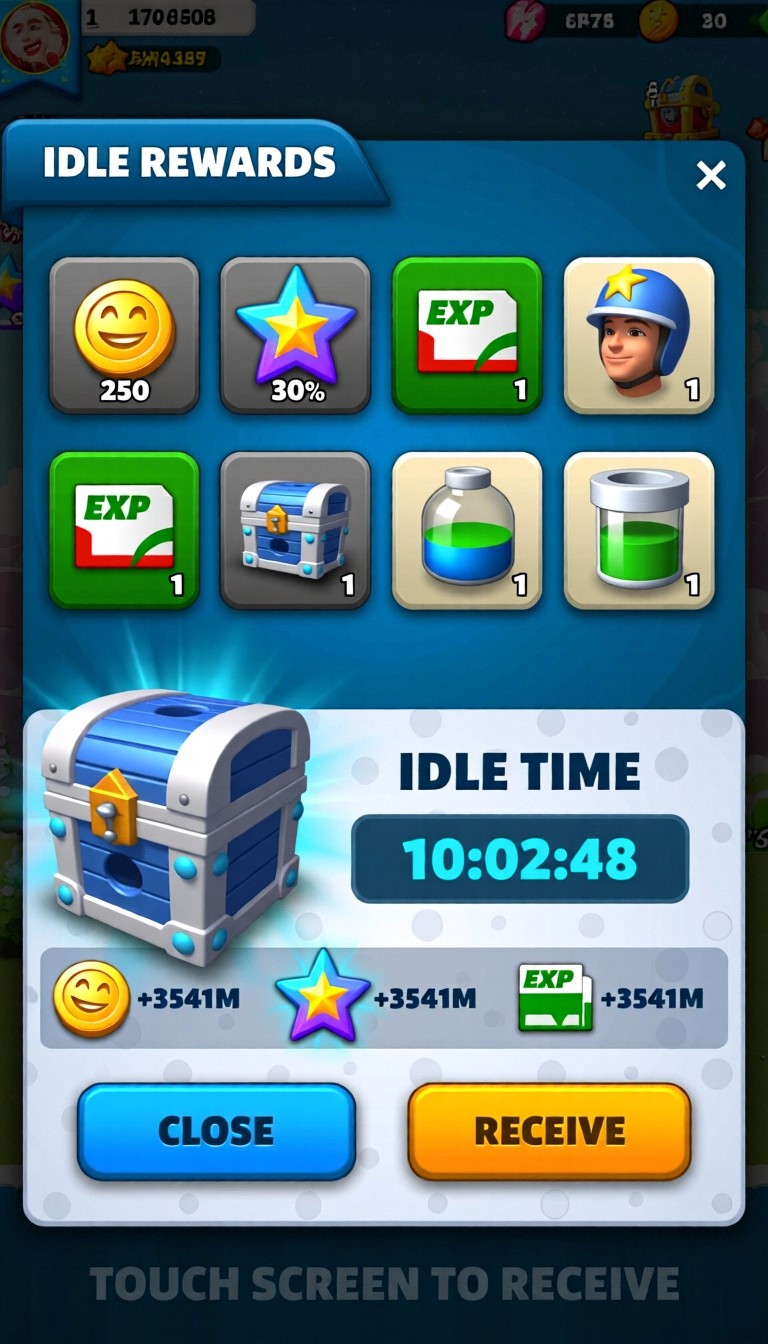The width and height of the screenshot is (768, 1344).
Task: Tap the blue Close button
Action: coord(216,1131)
